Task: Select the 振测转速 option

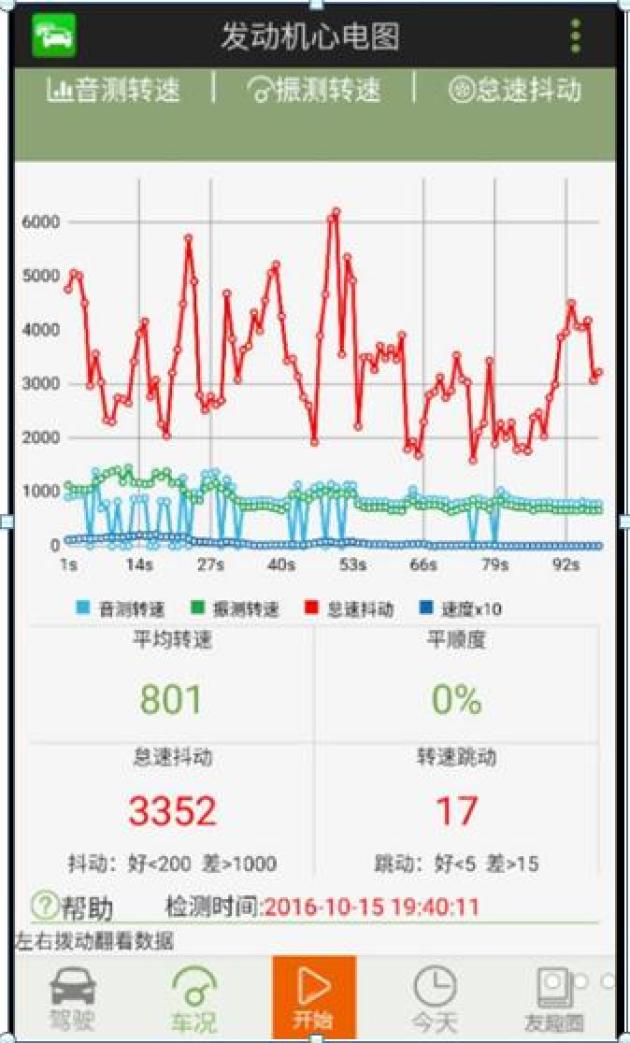Action: (315, 90)
